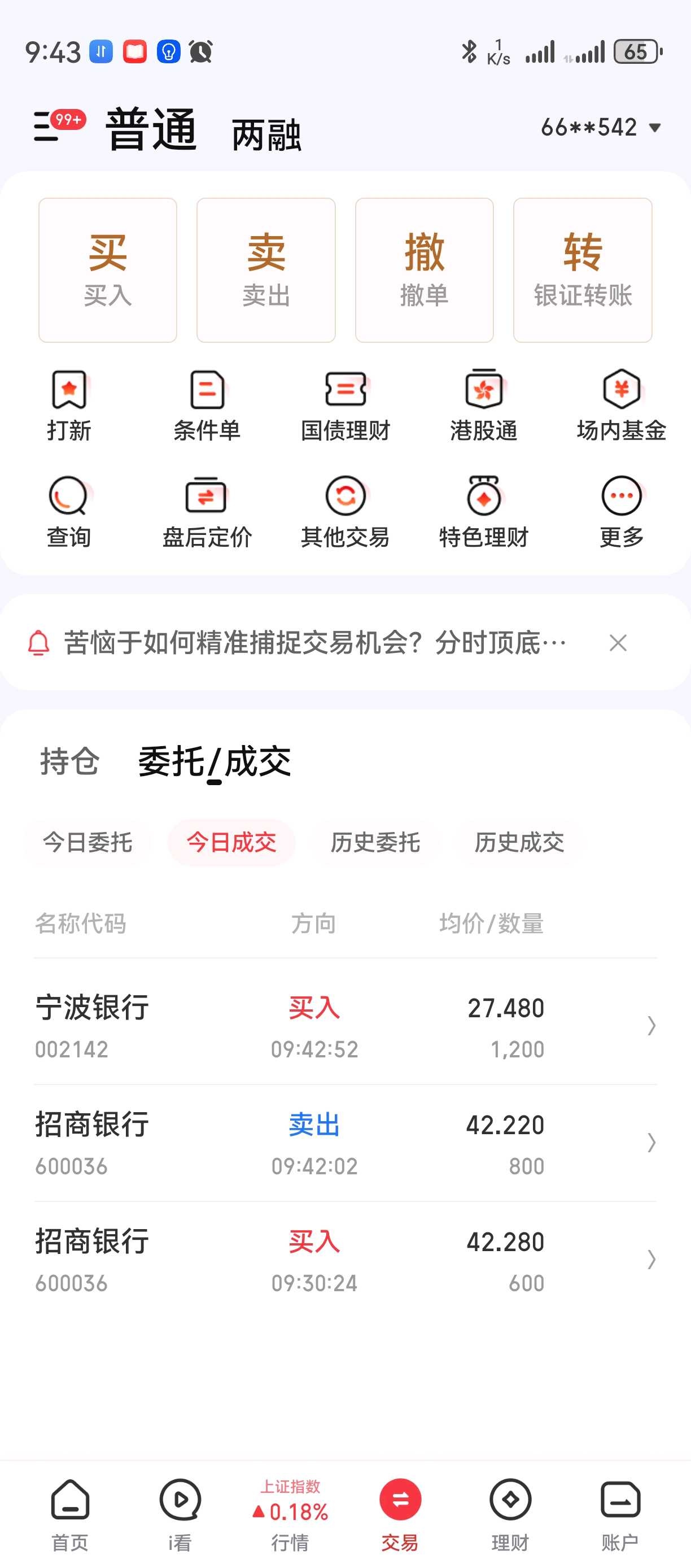Open 打新 IPO subscription
The width and height of the screenshot is (691, 1568).
point(69,406)
